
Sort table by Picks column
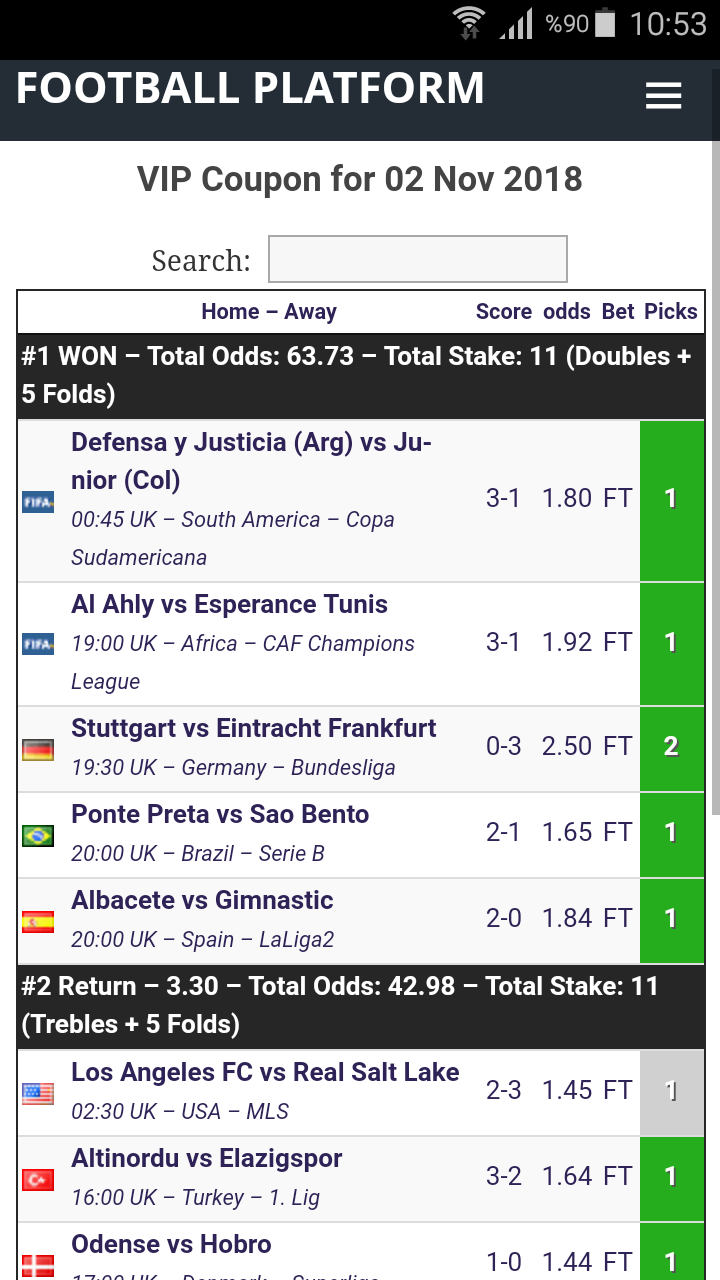670,312
